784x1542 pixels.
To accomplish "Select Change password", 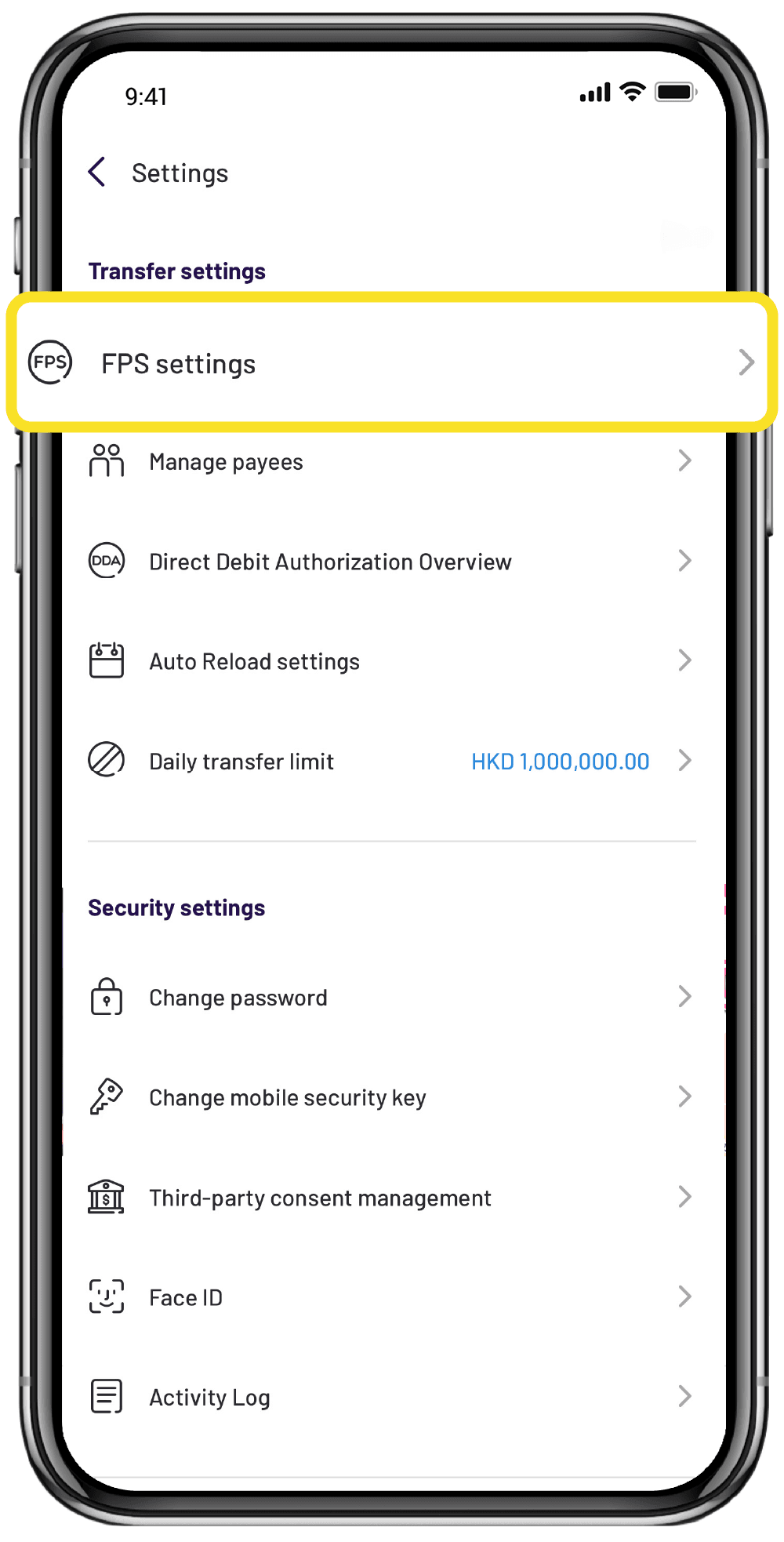I will pos(390,998).
